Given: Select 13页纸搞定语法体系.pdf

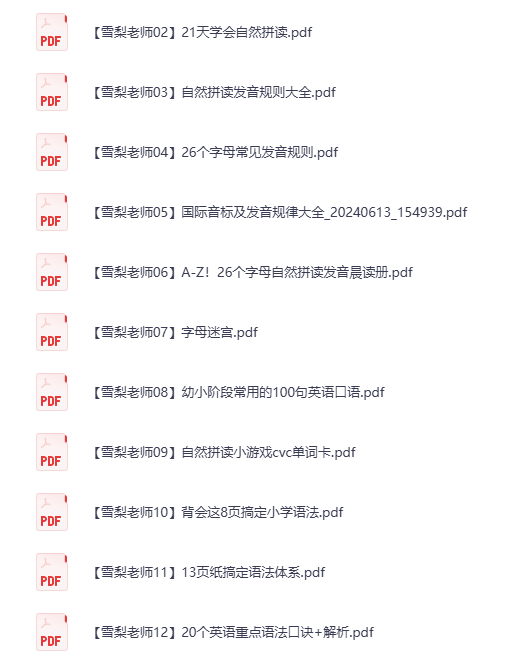Looking at the screenshot, I should coord(209,573).
